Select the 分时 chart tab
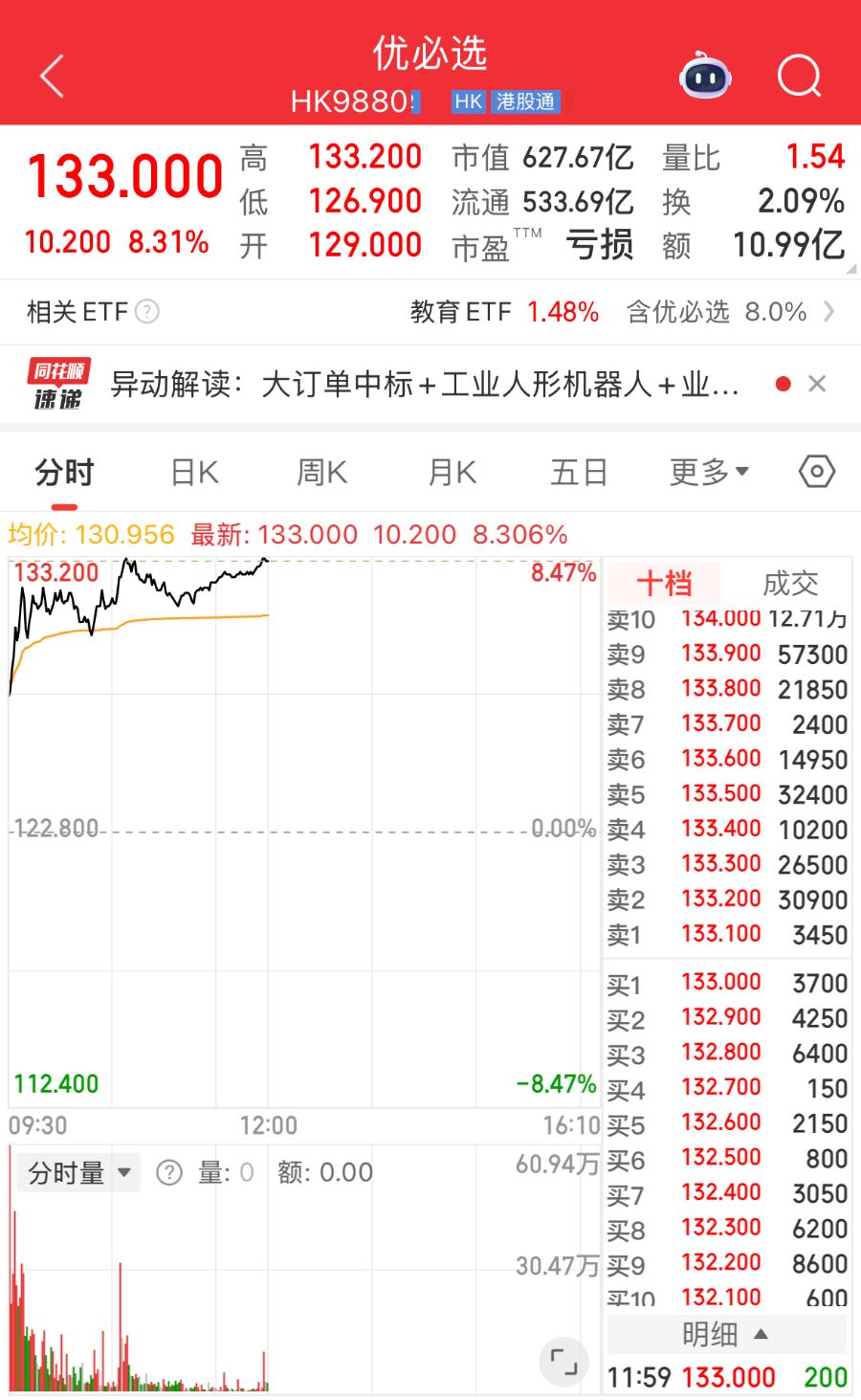 64,473
